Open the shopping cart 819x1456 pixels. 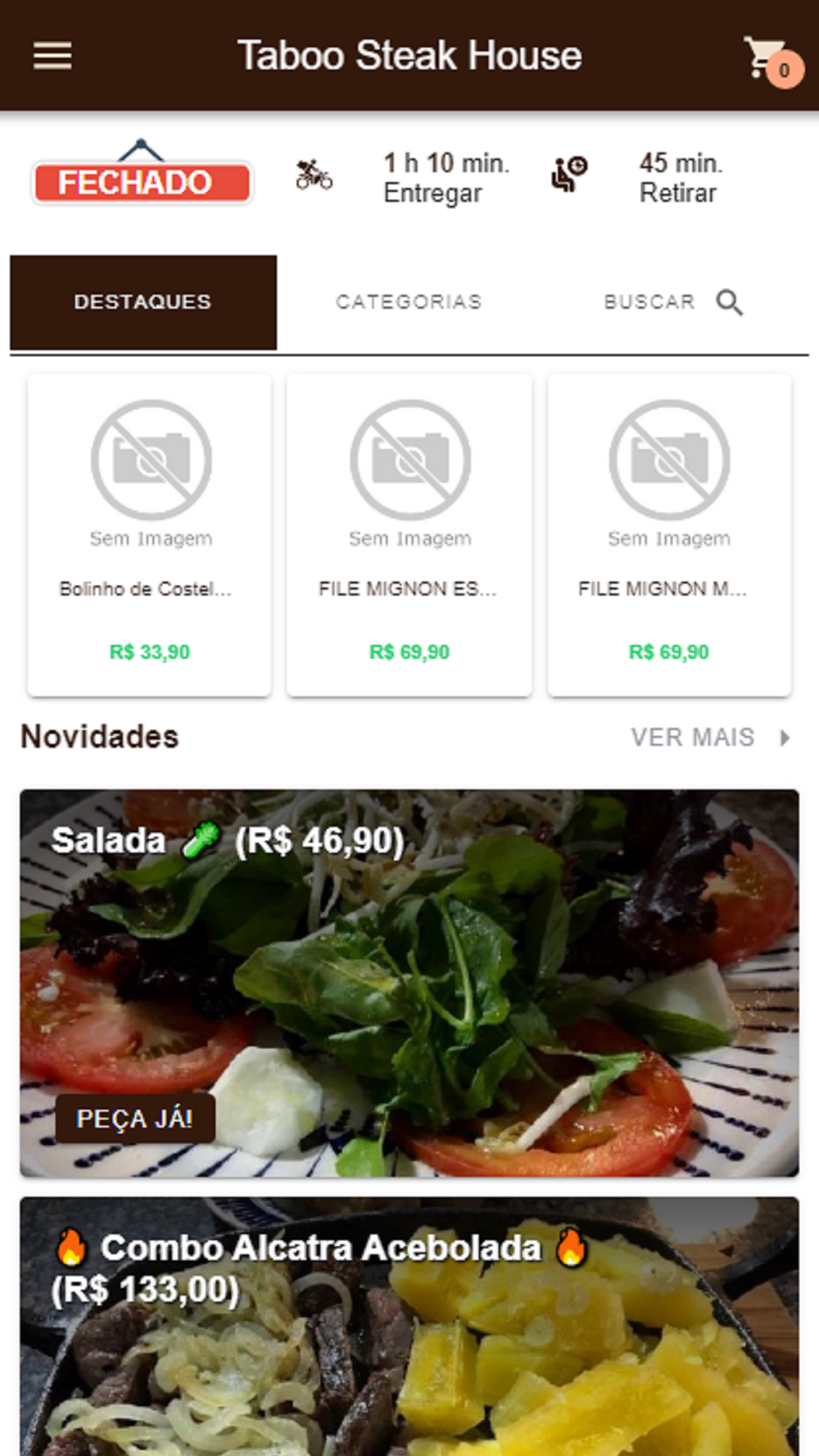(x=770, y=59)
